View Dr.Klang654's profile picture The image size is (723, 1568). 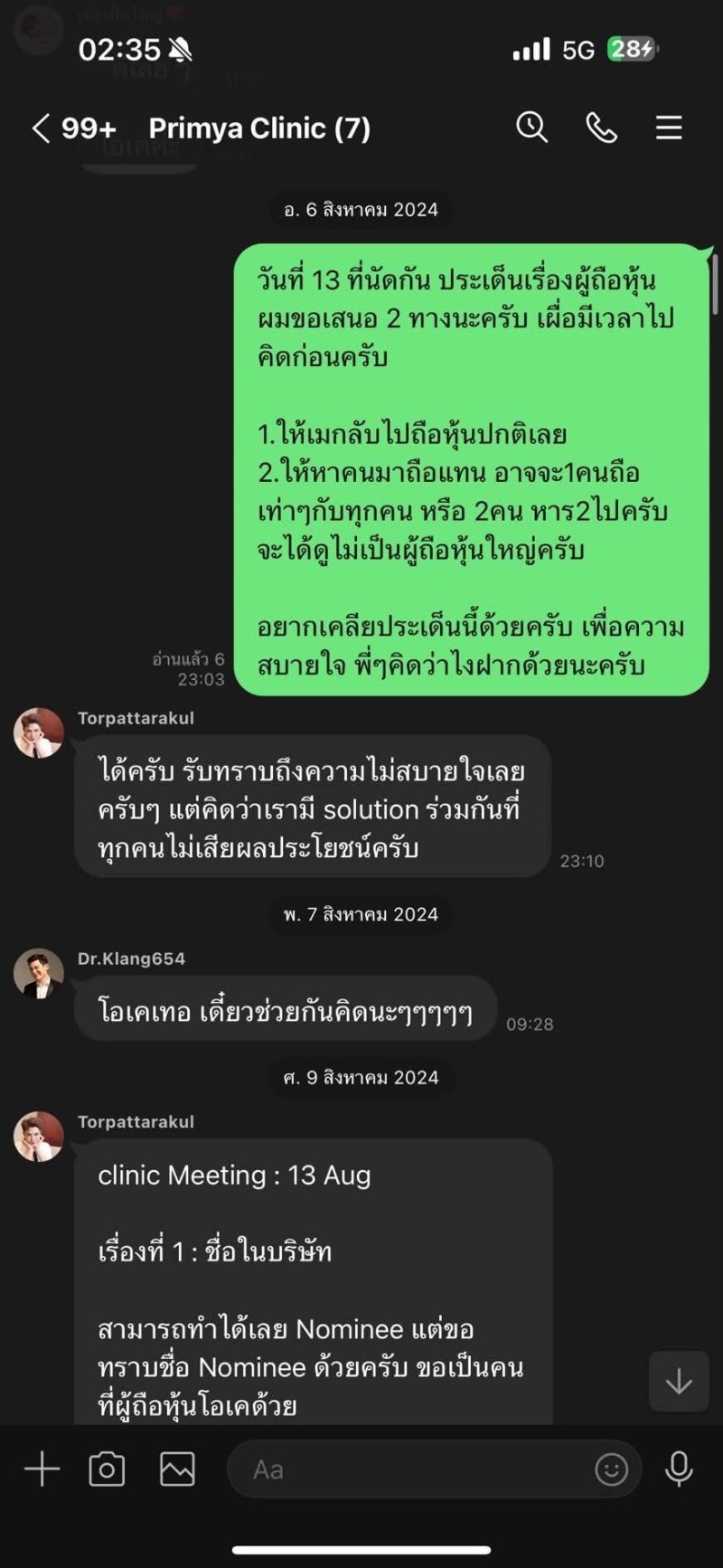[x=39, y=974]
